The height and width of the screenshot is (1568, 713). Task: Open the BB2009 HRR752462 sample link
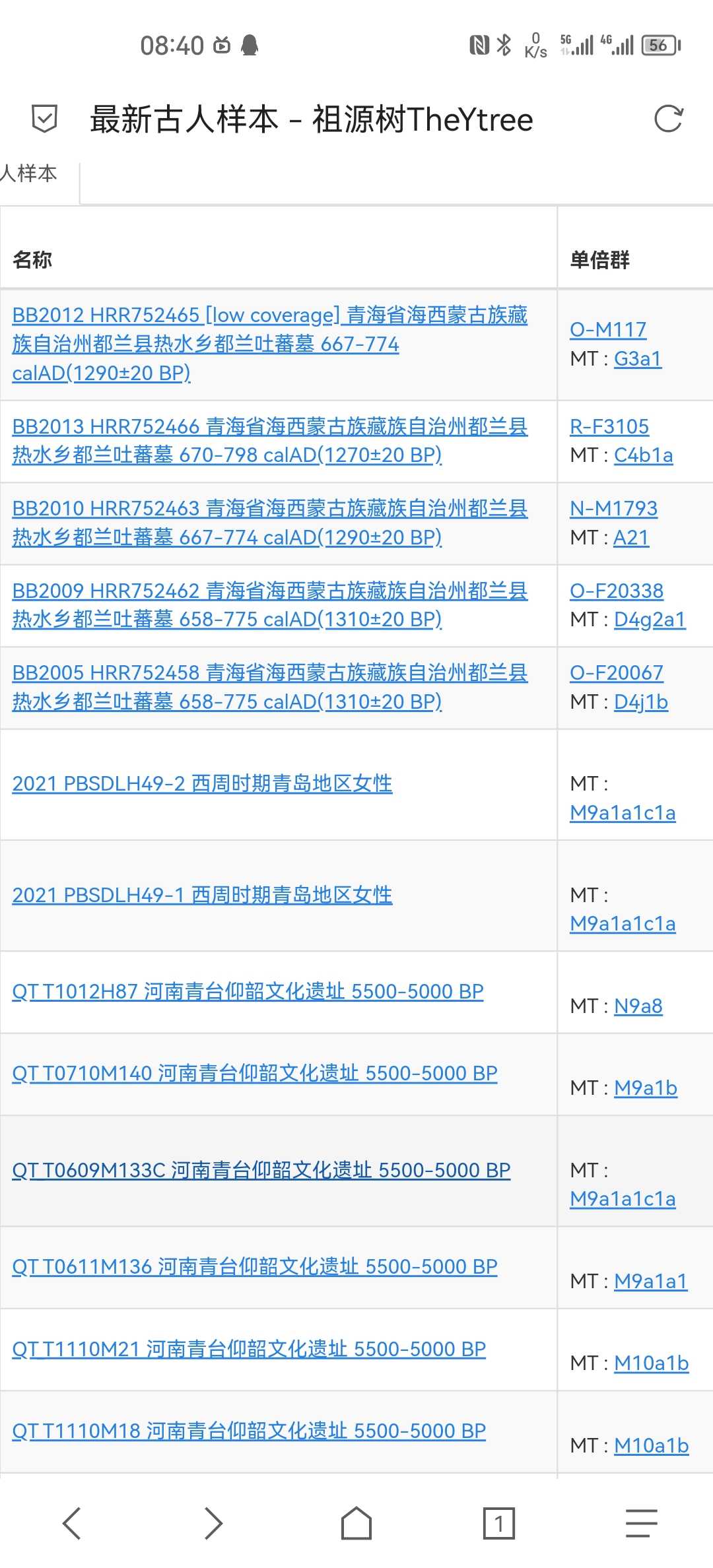(x=270, y=605)
